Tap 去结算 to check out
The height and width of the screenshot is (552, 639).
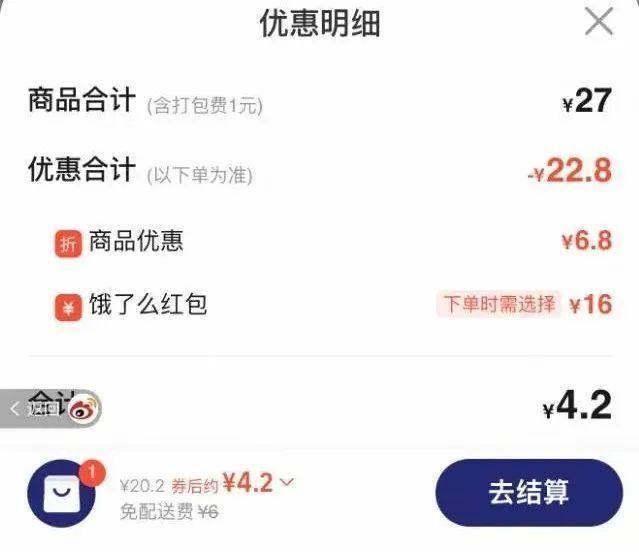[528, 492]
